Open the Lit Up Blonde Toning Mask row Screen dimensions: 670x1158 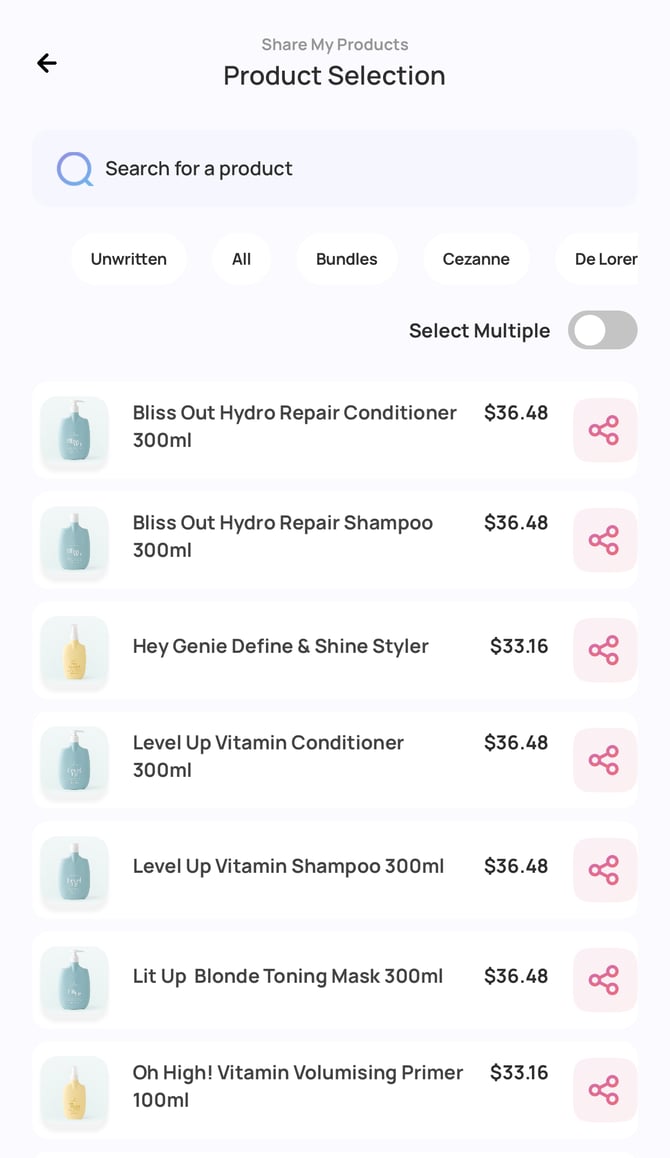click(287, 977)
